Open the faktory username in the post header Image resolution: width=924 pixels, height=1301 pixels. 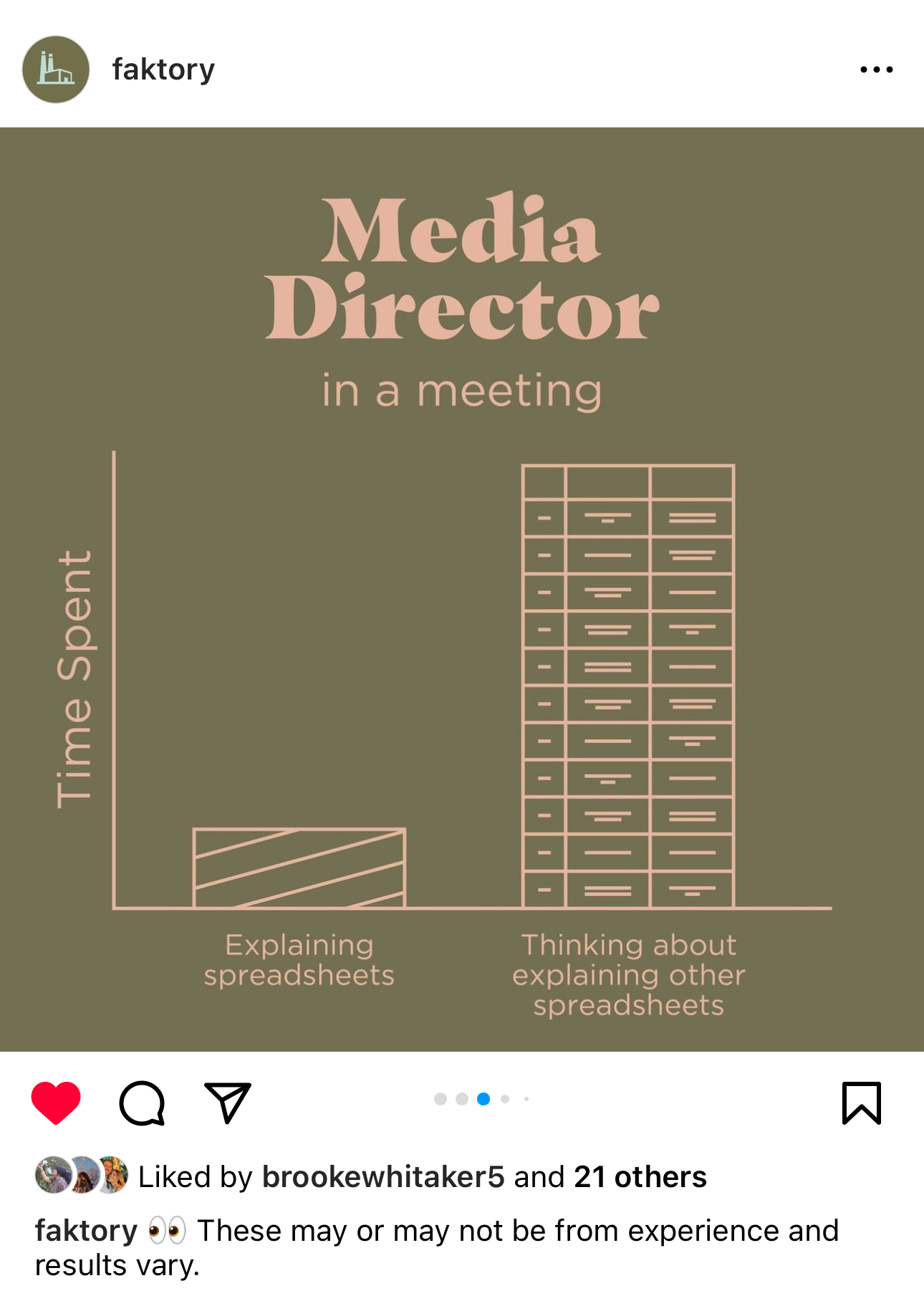163,69
